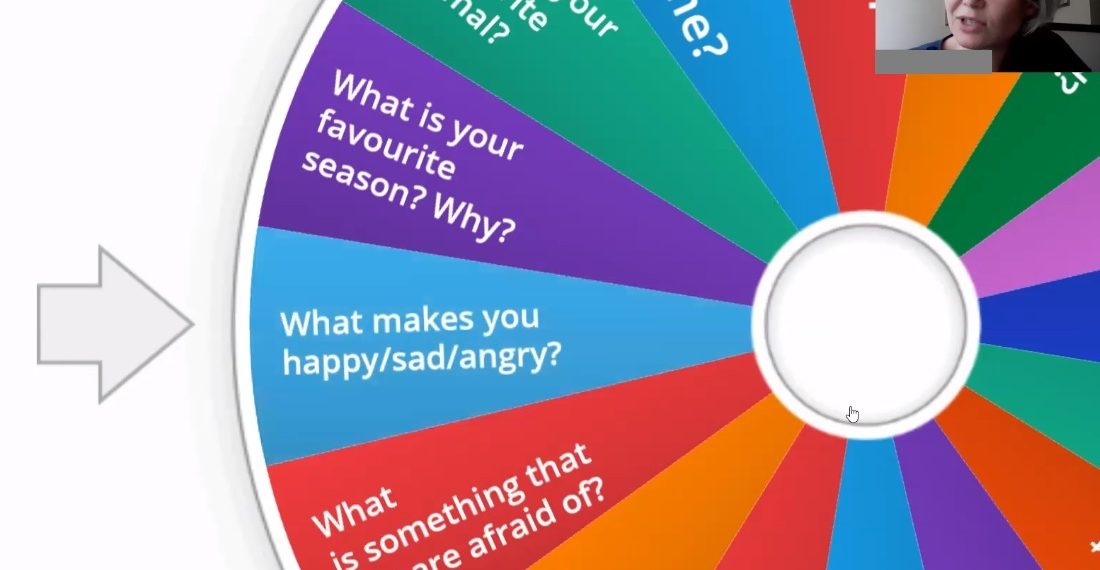This screenshot has width=1100, height=570.
Task: Open the presenter's webcam video thumbnail
Action: (x=987, y=34)
